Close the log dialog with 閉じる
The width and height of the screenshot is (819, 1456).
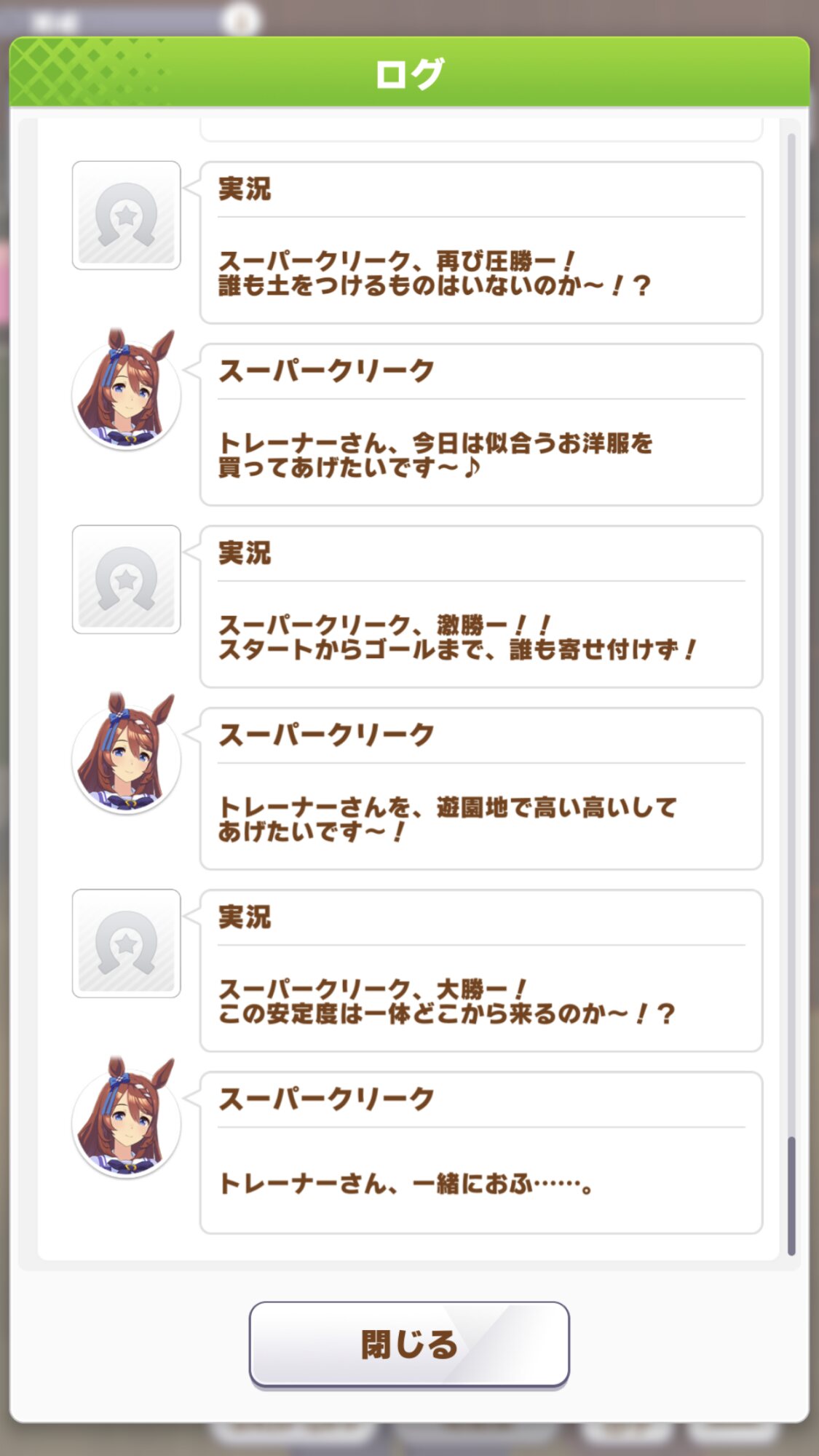pos(409,1344)
